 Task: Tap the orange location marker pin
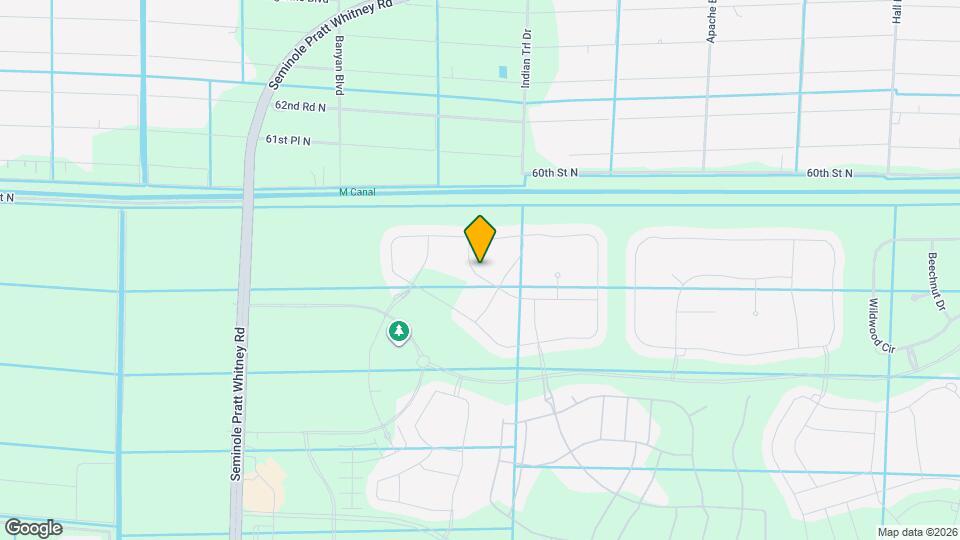[480, 238]
